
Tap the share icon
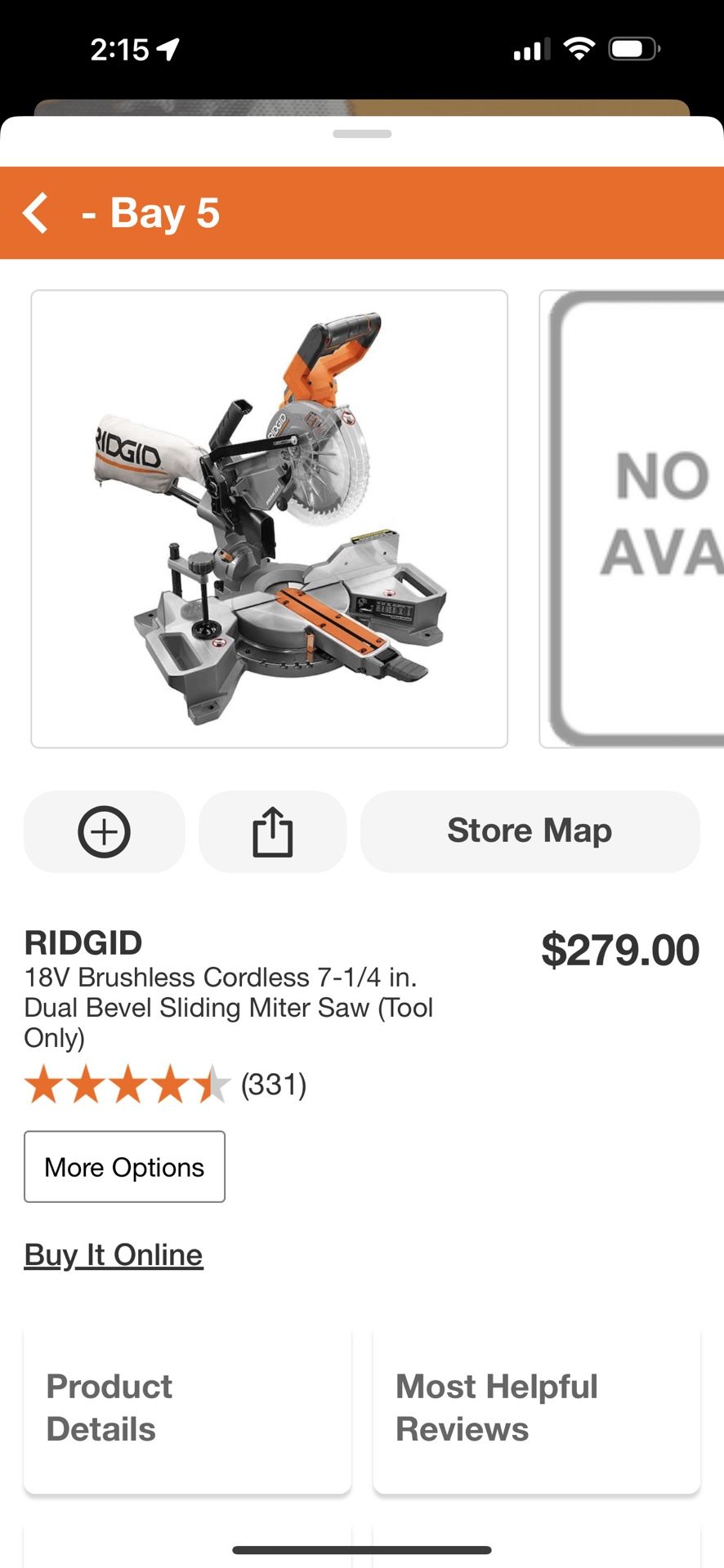273,831
